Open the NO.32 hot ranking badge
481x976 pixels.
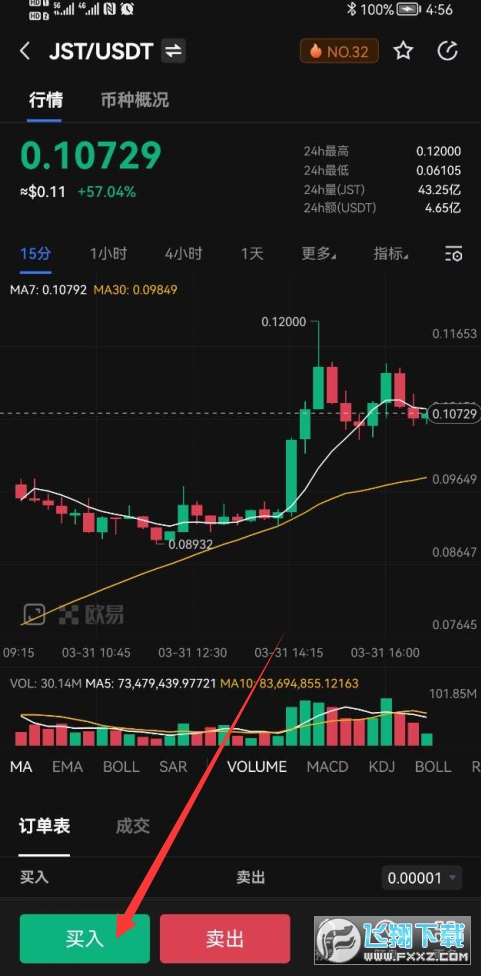pos(339,52)
